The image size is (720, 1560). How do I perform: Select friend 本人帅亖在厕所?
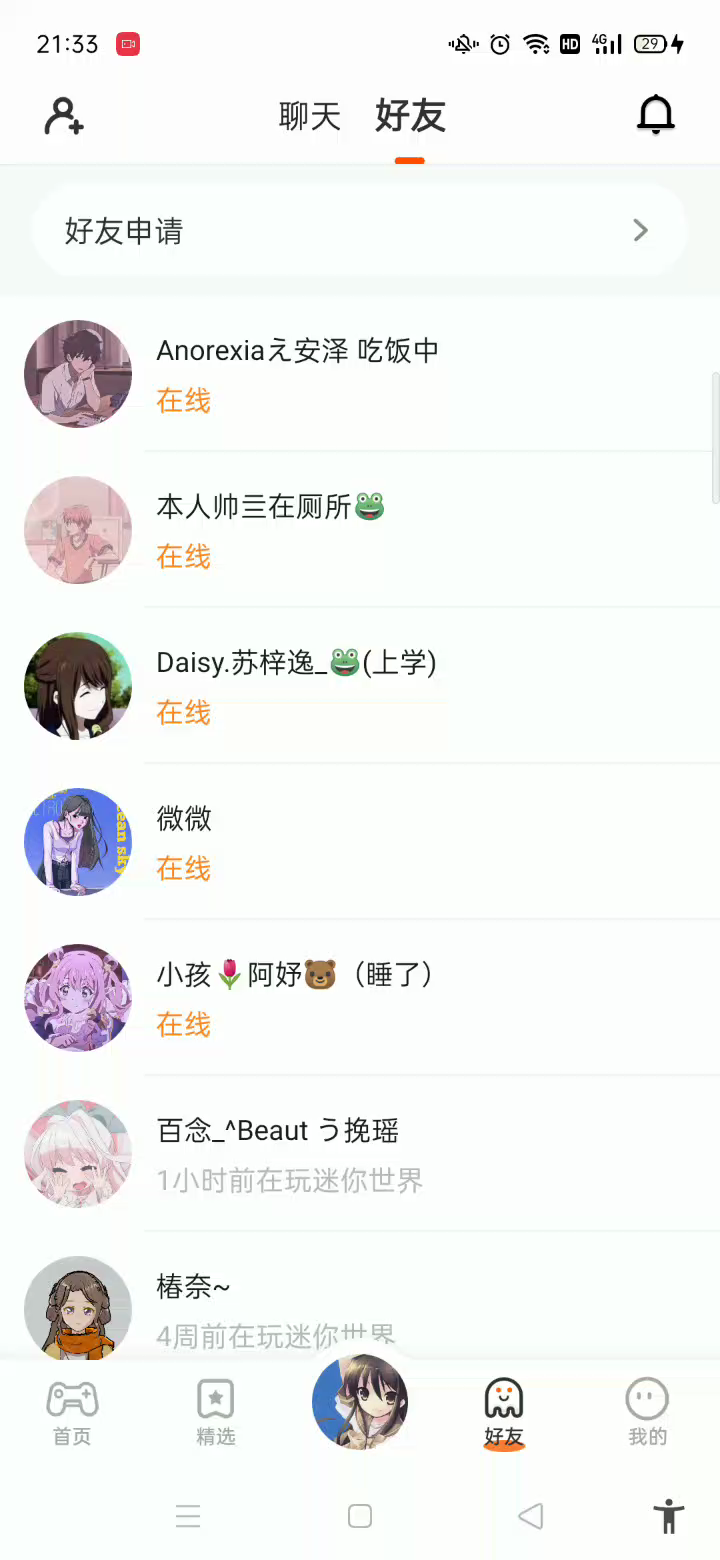[360, 530]
